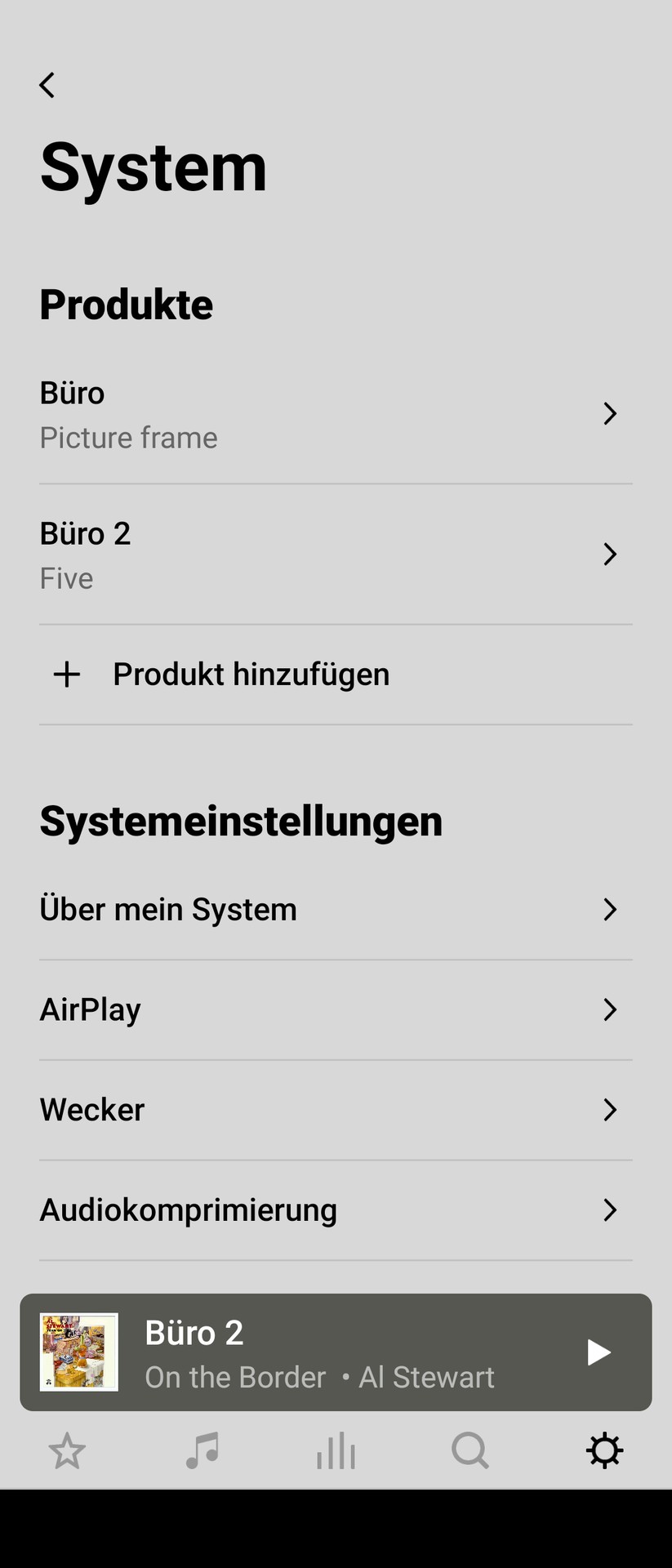The image size is (672, 1568).
Task: Select the Al Stewart track title text
Action: click(319, 1377)
